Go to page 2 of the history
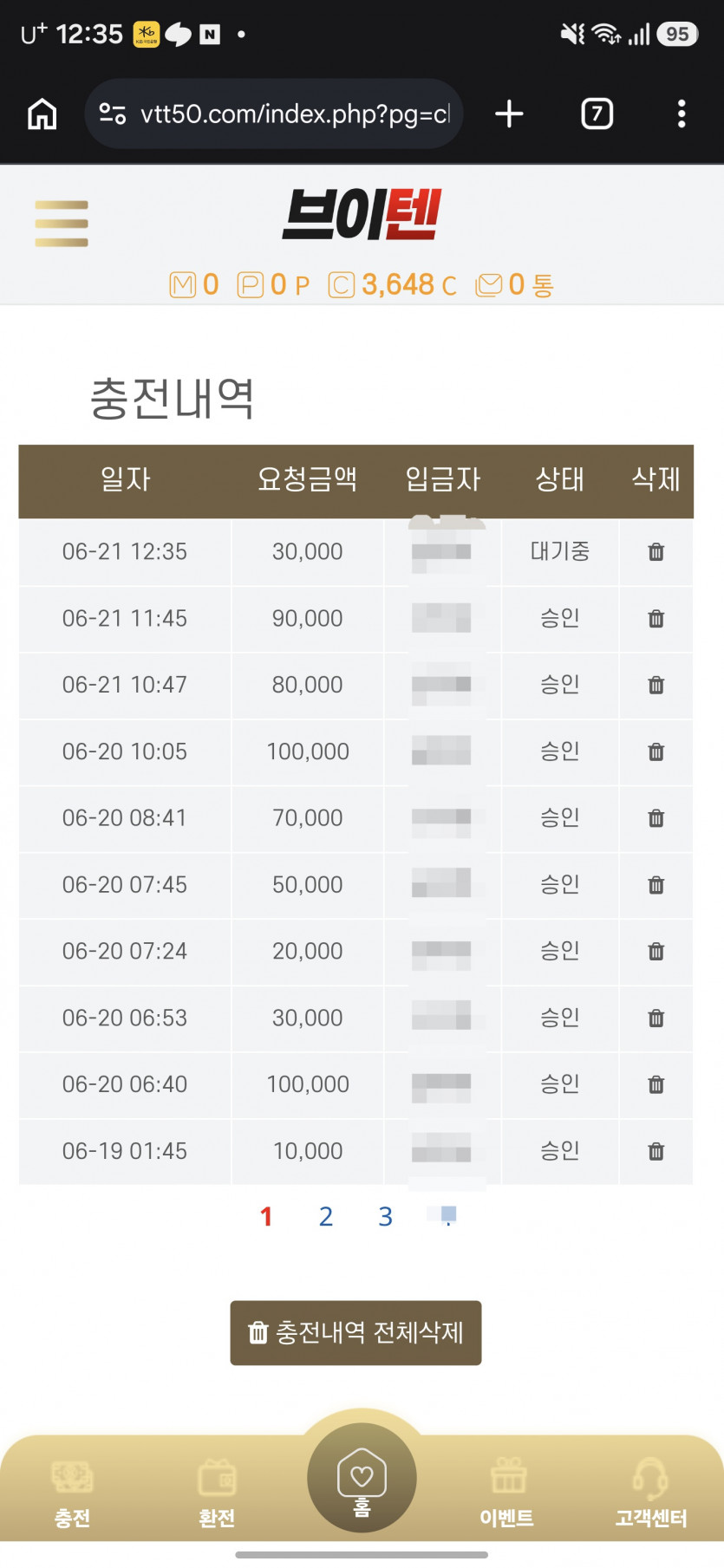 pos(326,1217)
